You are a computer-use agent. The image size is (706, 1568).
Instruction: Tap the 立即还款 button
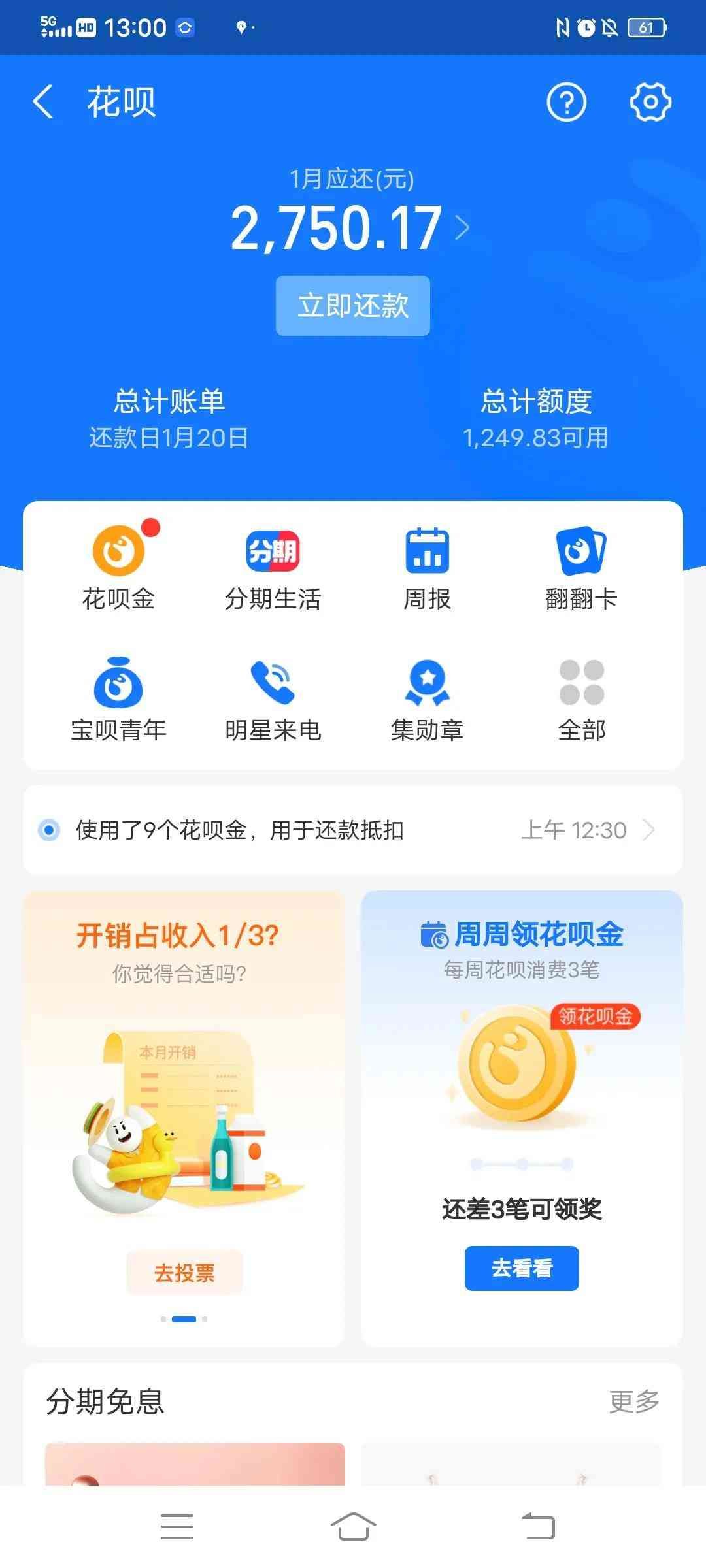point(353,306)
